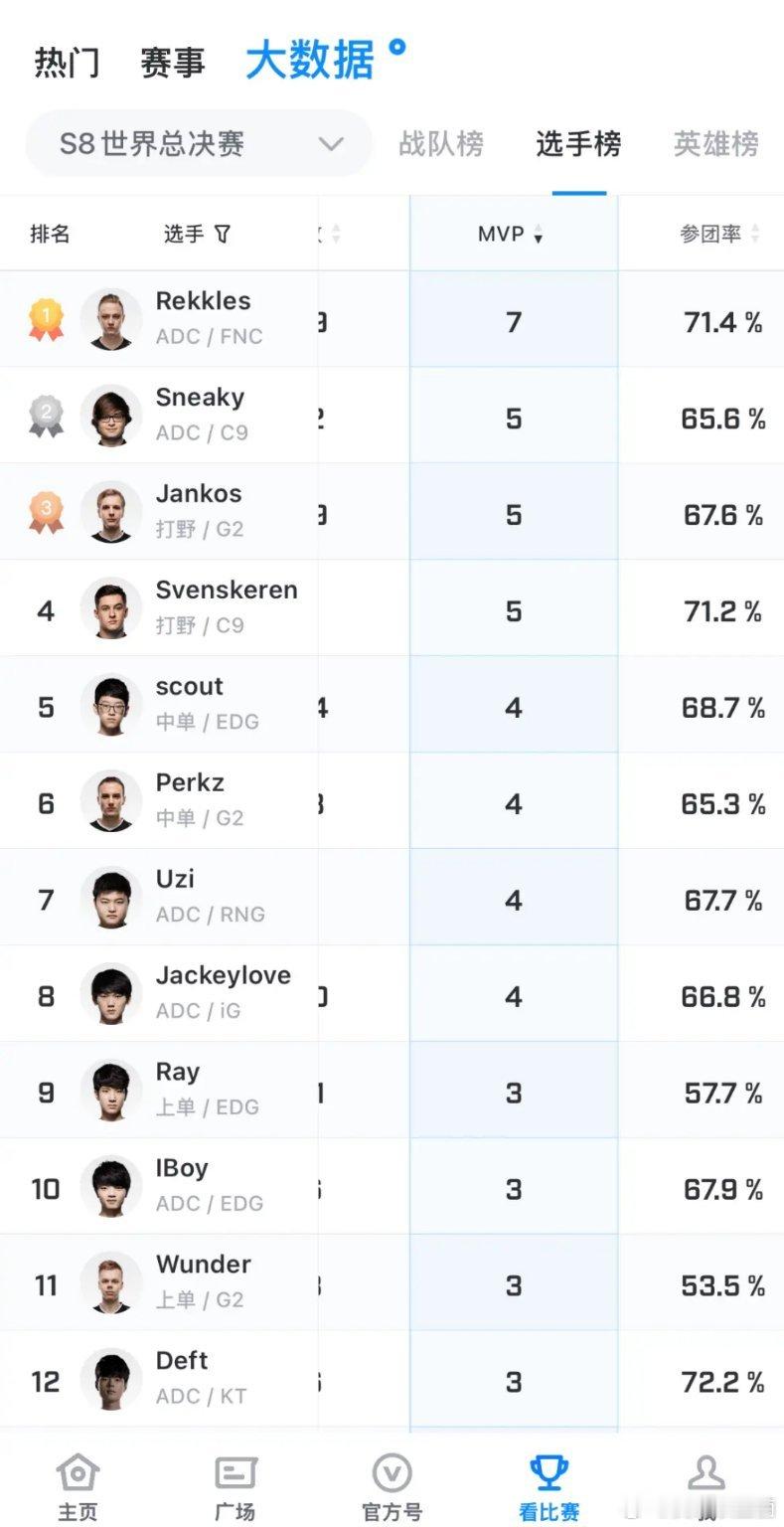
Task: Select the 选手榜 tab
Action: click(578, 144)
